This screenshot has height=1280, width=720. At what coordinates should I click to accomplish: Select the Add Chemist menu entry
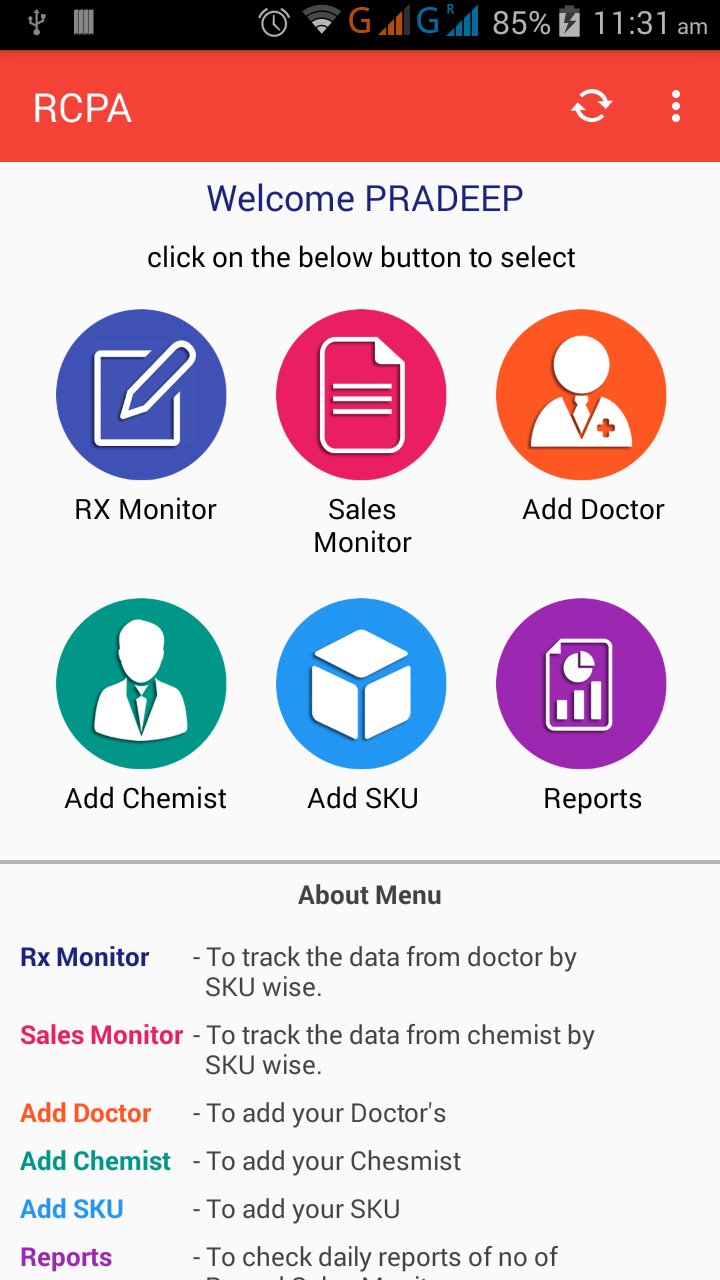pyautogui.click(x=95, y=1160)
